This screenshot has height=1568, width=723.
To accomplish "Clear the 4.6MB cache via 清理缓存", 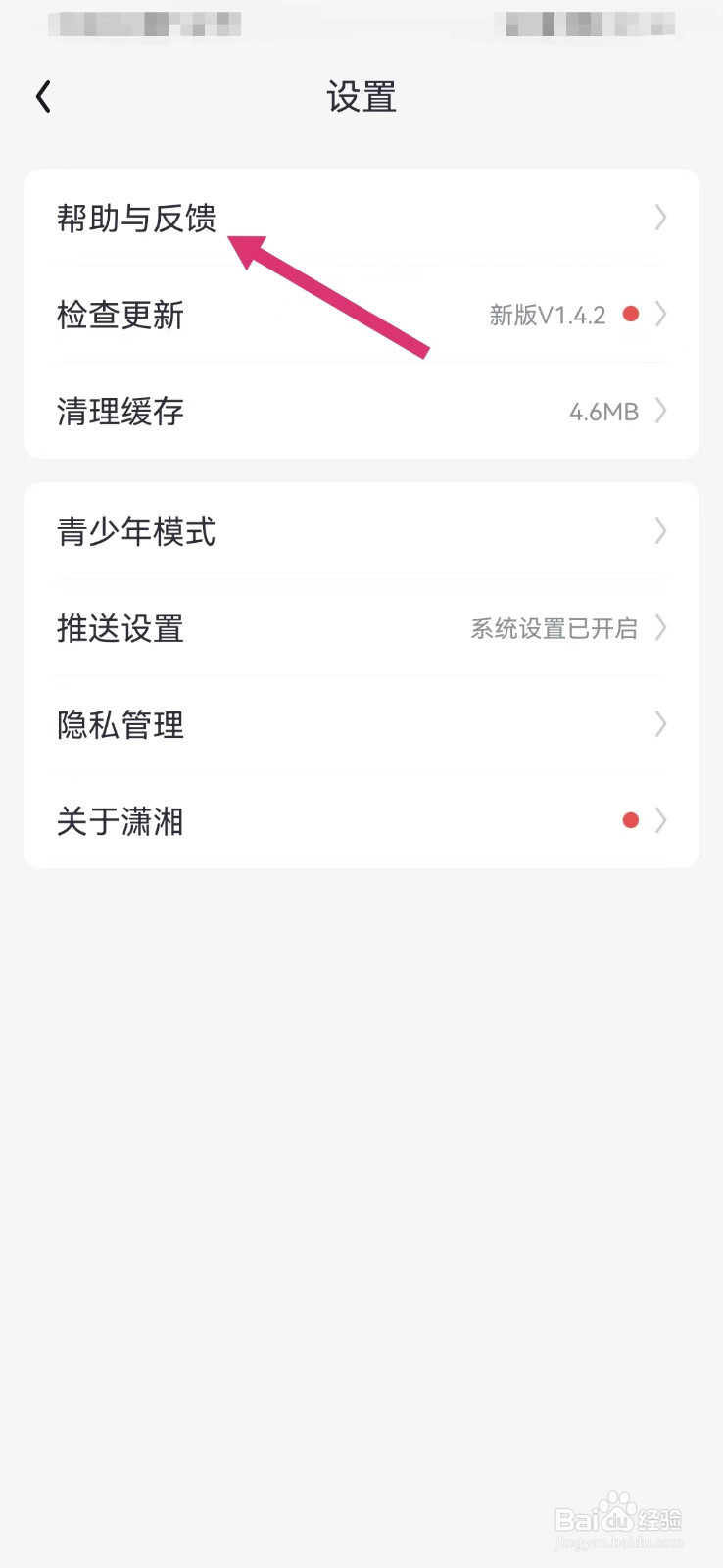I will coord(361,411).
